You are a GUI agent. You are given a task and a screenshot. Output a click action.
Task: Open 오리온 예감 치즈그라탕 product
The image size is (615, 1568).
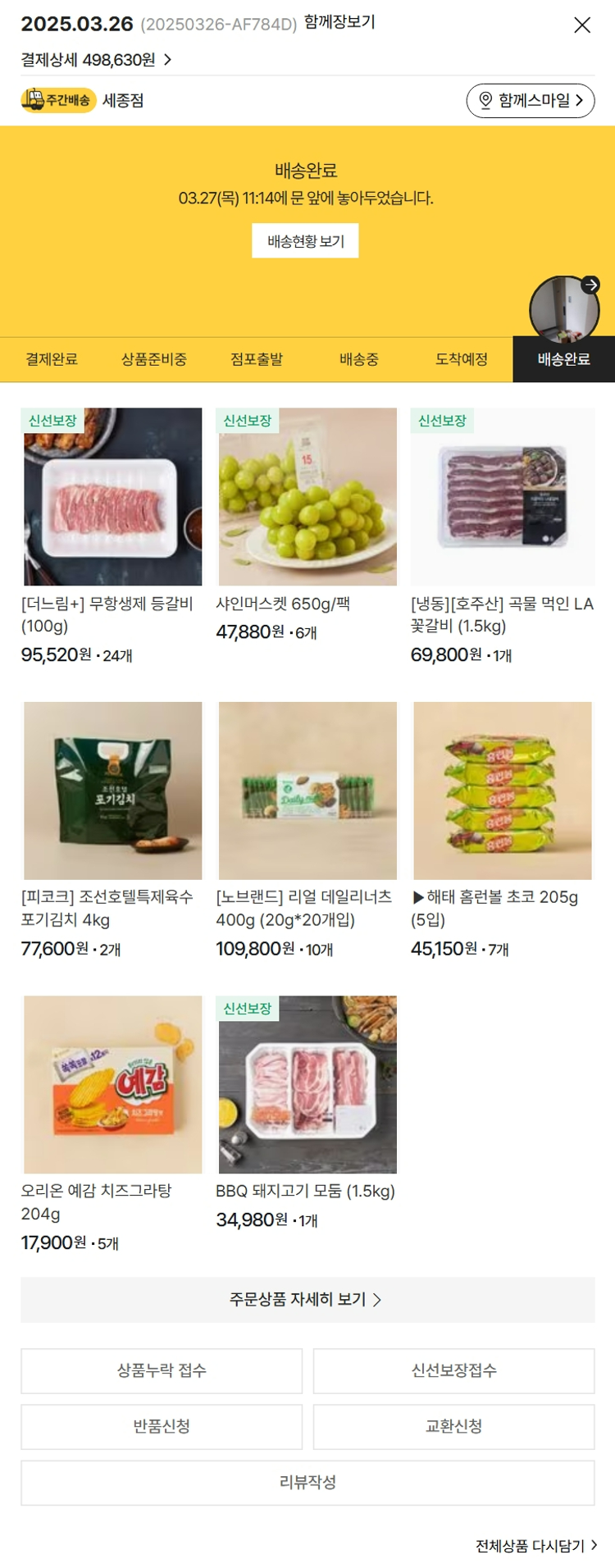pyautogui.click(x=112, y=1084)
